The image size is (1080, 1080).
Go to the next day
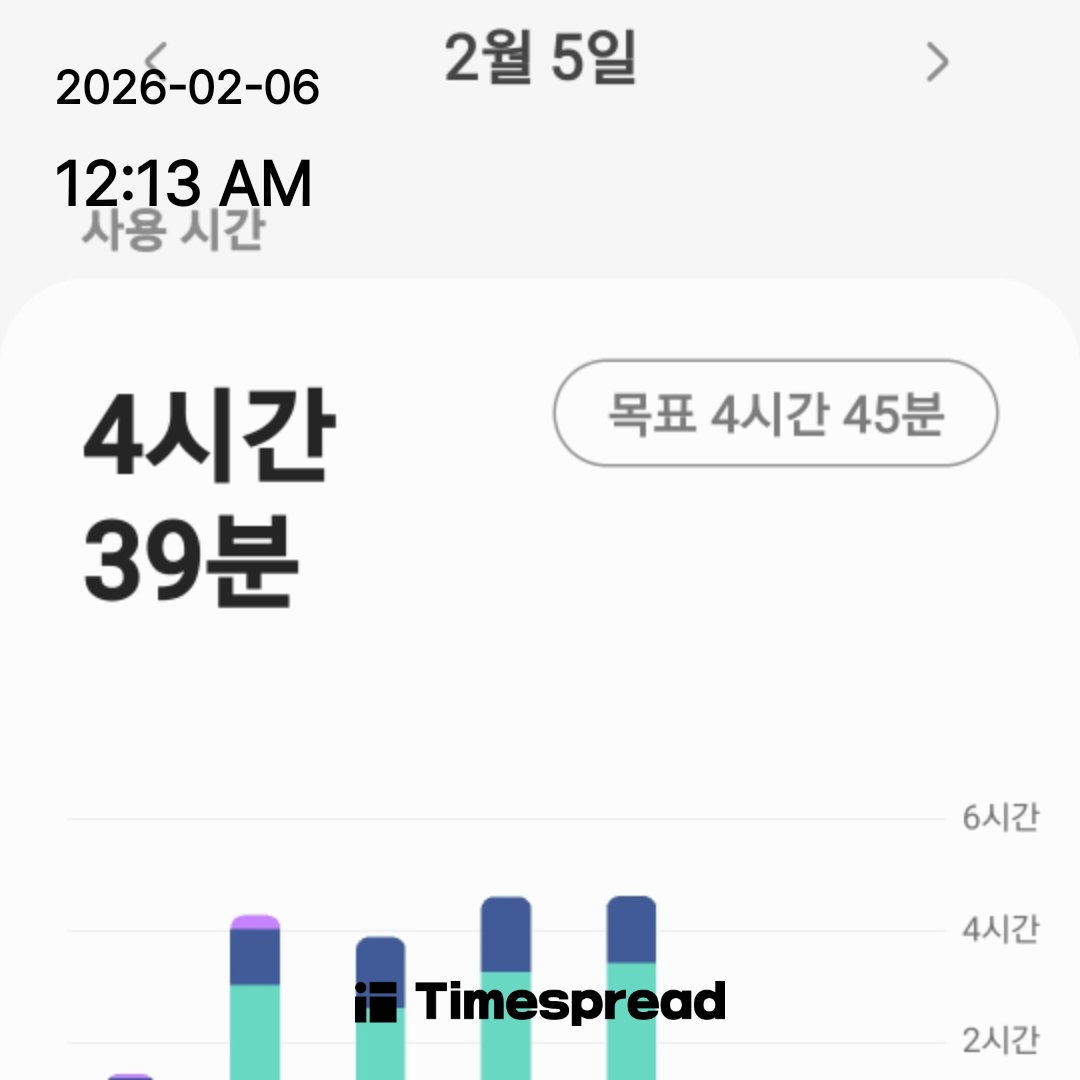[936, 62]
